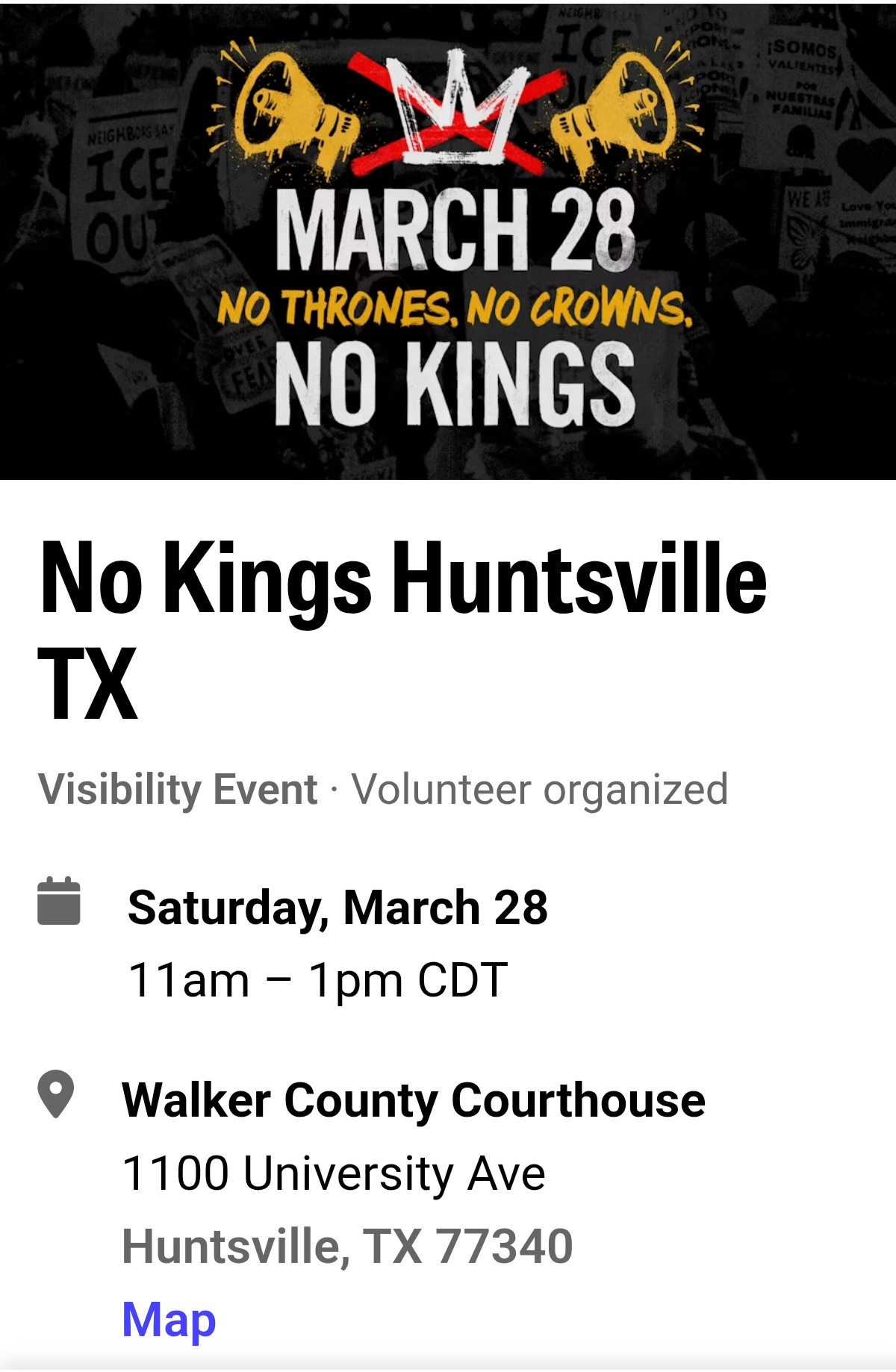Open the Map link for the courthouse

(x=169, y=1320)
